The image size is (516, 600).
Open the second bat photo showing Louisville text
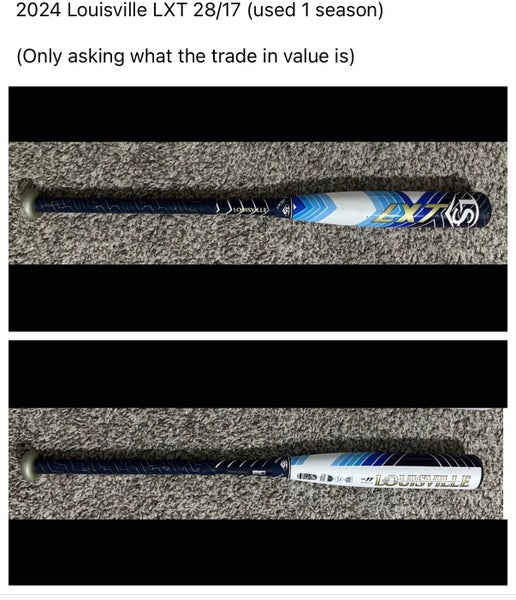(x=258, y=463)
